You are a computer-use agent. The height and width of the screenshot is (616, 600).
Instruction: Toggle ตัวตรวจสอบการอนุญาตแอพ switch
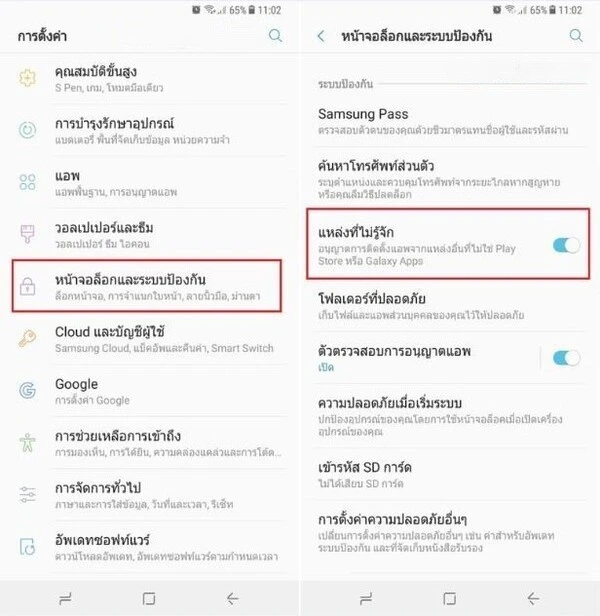click(565, 357)
